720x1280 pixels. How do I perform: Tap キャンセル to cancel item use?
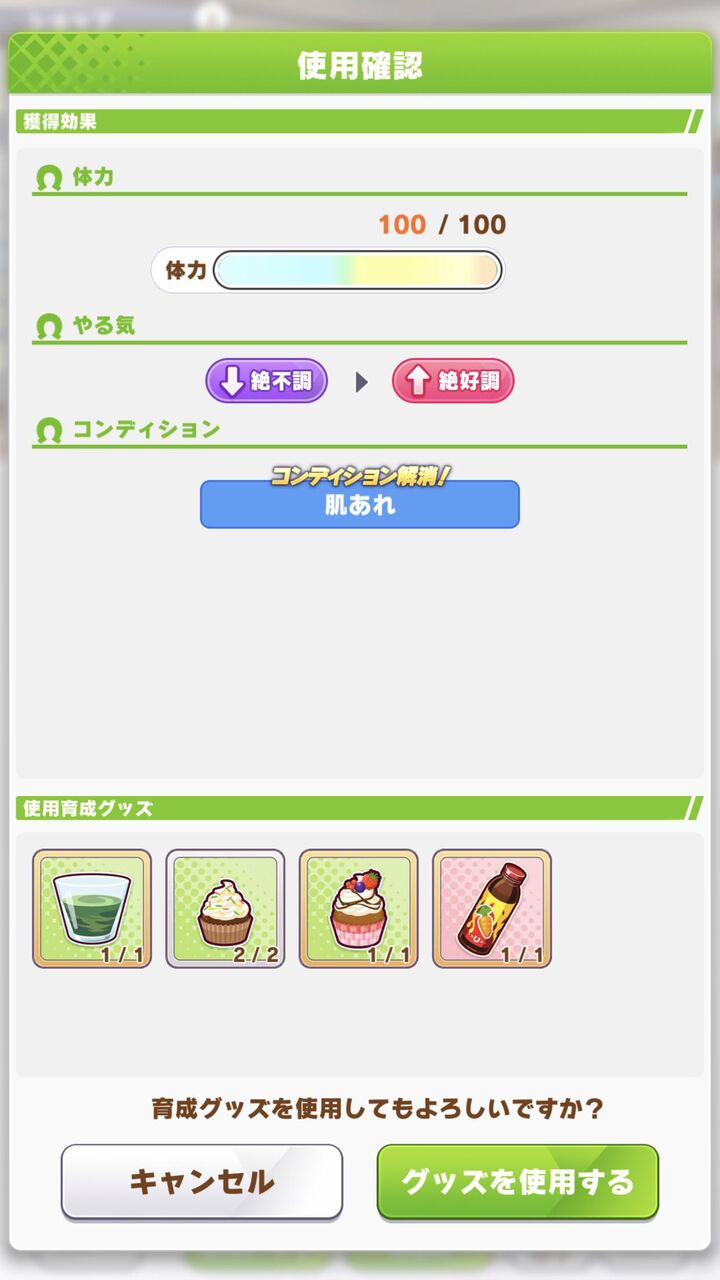[x=202, y=1181]
